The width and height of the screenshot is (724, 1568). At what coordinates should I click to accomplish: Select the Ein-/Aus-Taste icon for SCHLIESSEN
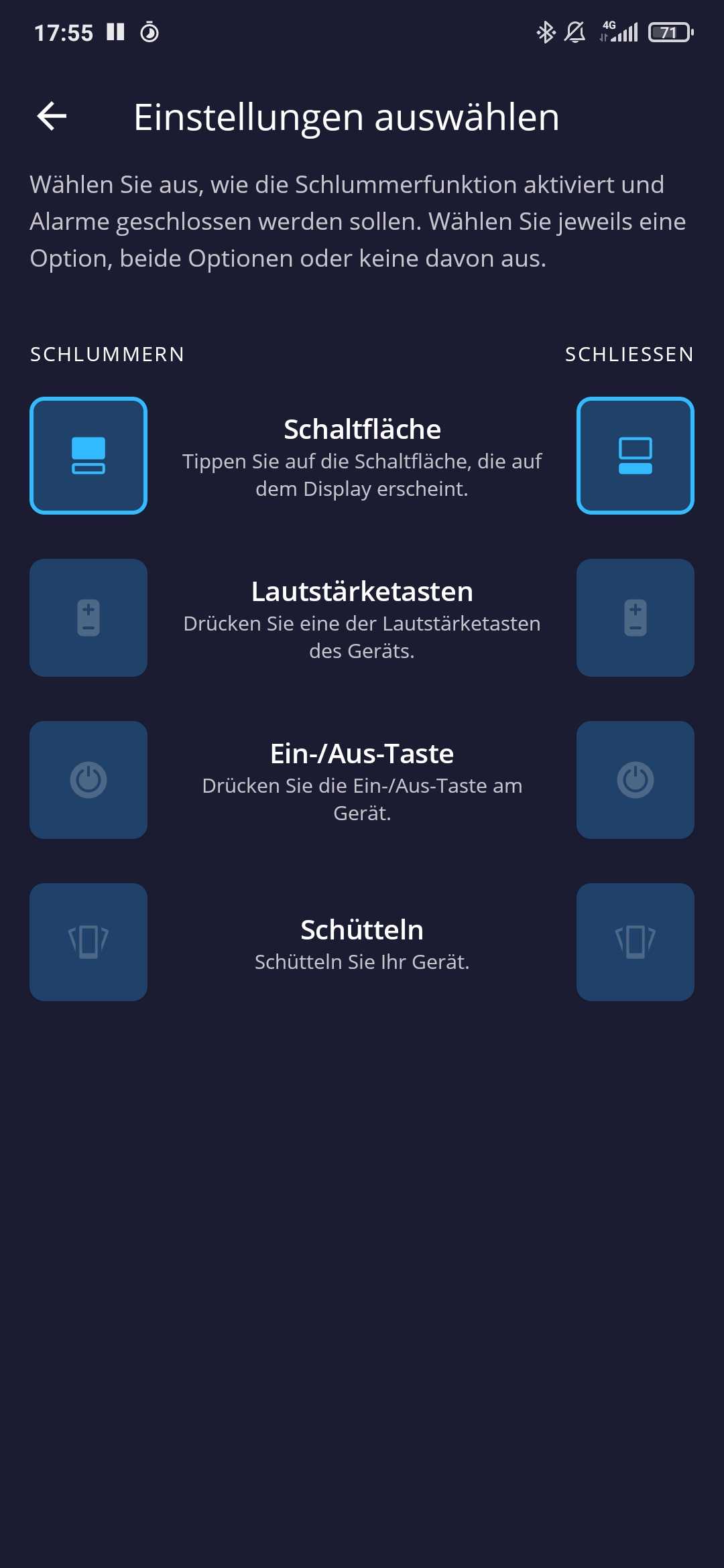coord(635,780)
